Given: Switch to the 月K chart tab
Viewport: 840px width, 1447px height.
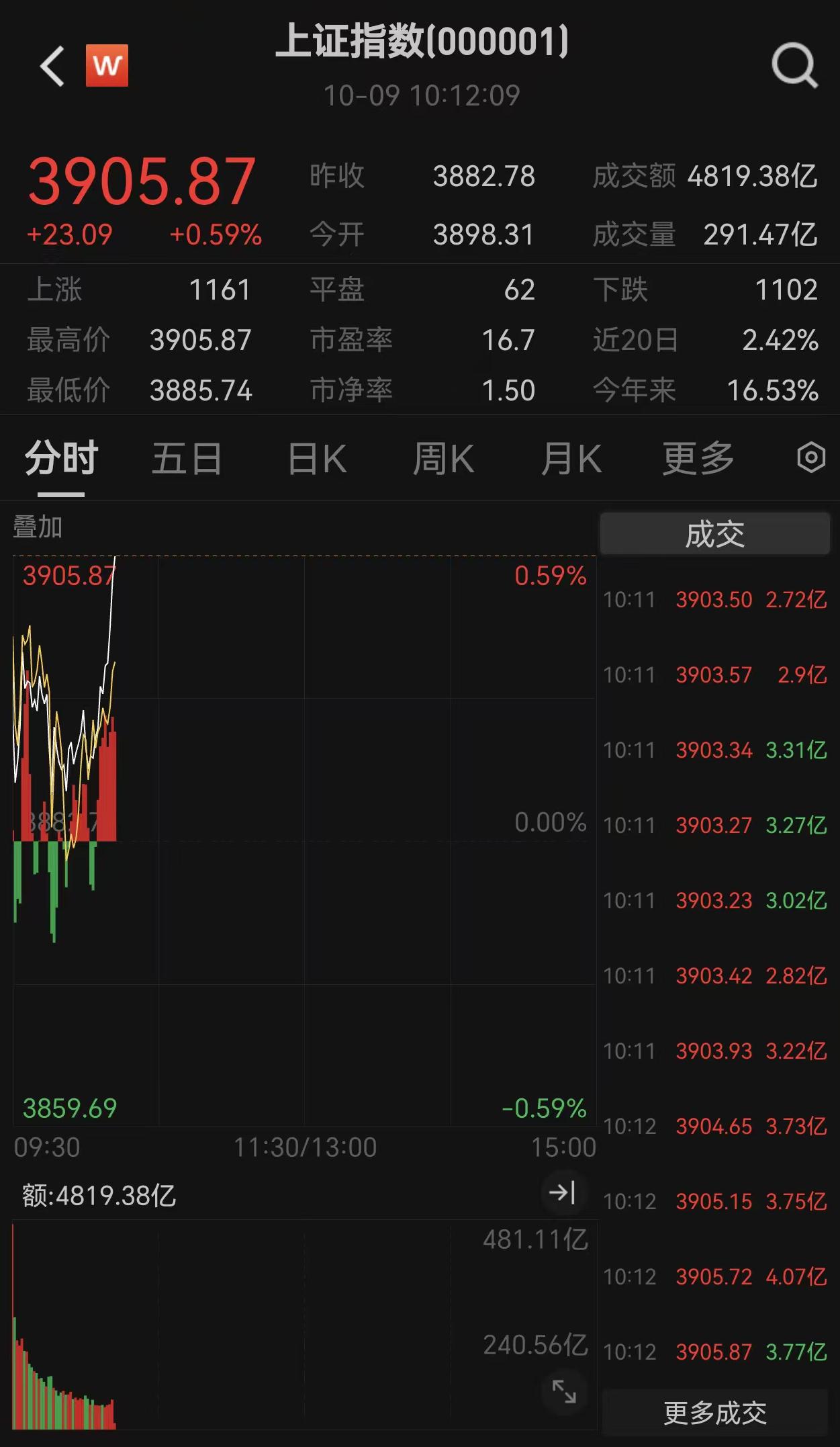Looking at the screenshot, I should pyautogui.click(x=571, y=459).
